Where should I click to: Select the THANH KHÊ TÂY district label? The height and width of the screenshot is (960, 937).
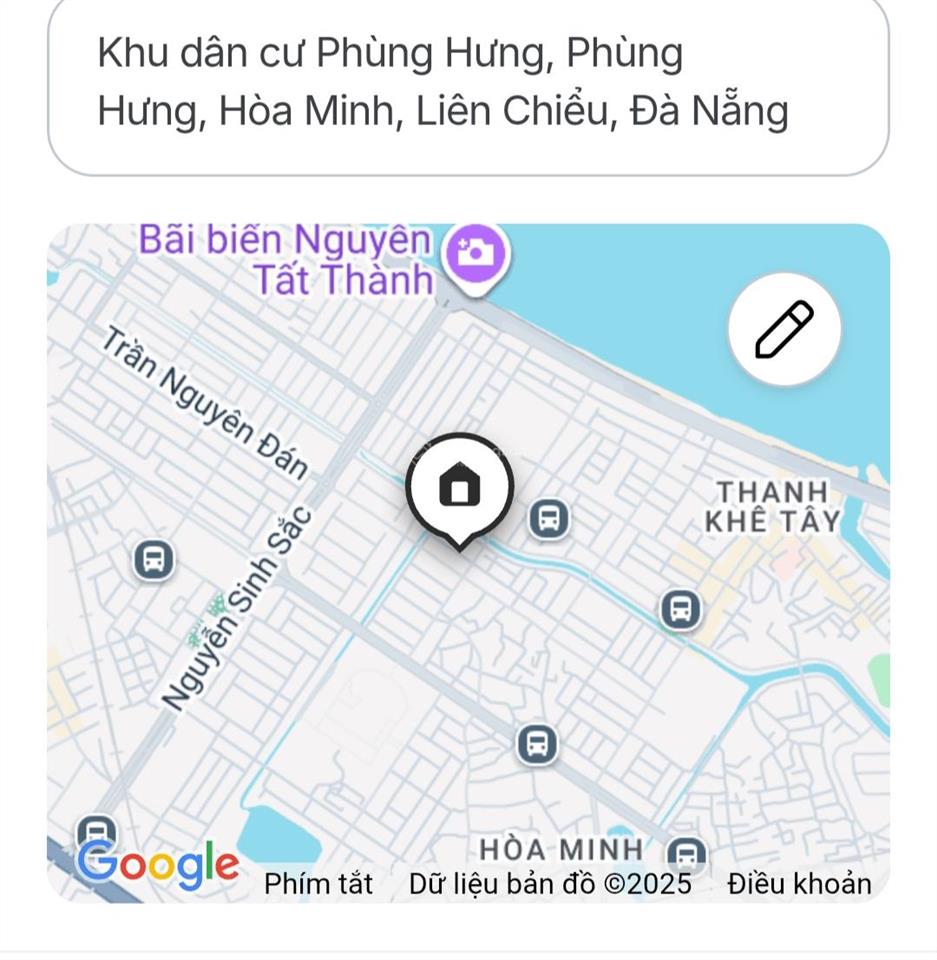[771, 504]
